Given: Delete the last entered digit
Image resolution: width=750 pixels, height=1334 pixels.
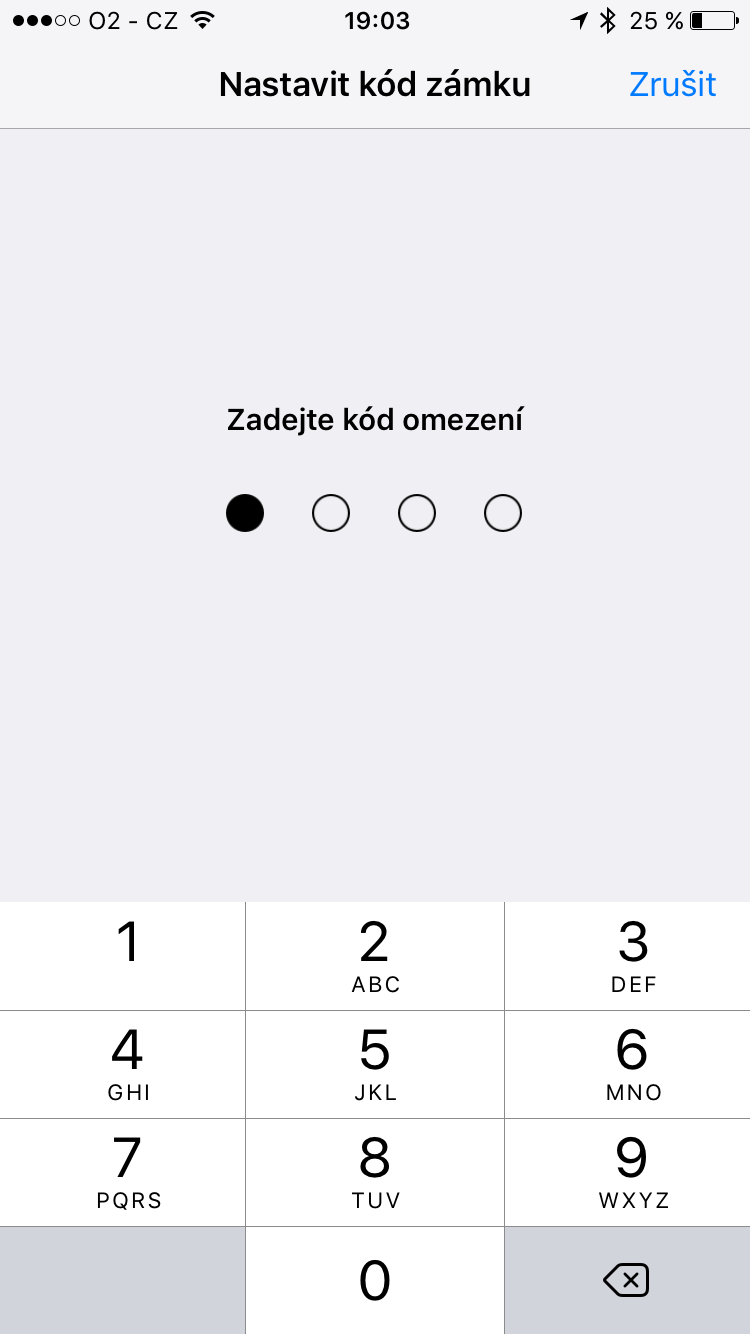Looking at the screenshot, I should (627, 1280).
